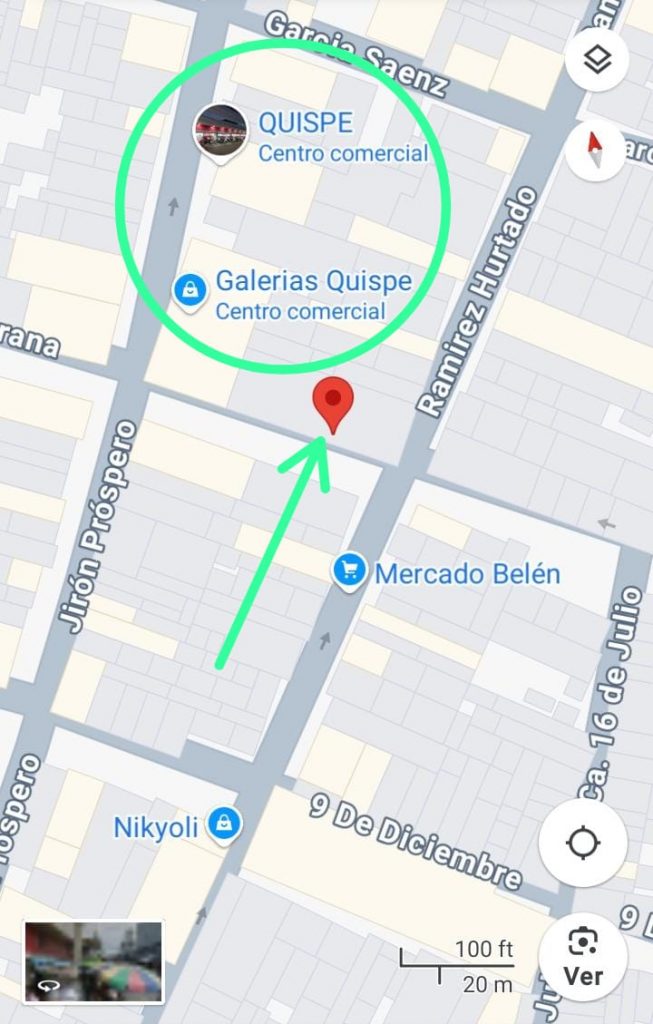Tap the red dropped pin

coord(333,402)
